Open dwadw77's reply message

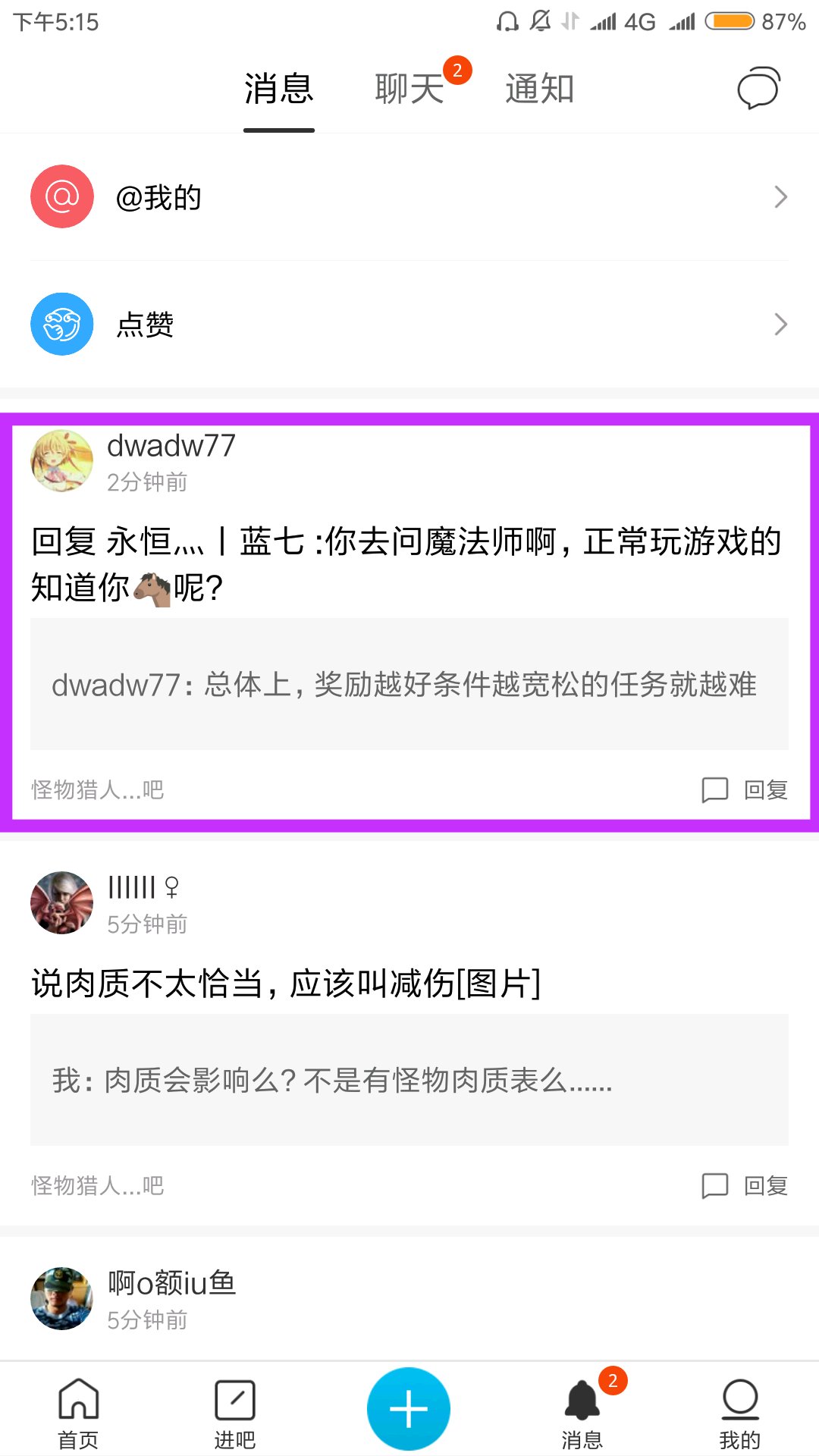[x=406, y=563]
